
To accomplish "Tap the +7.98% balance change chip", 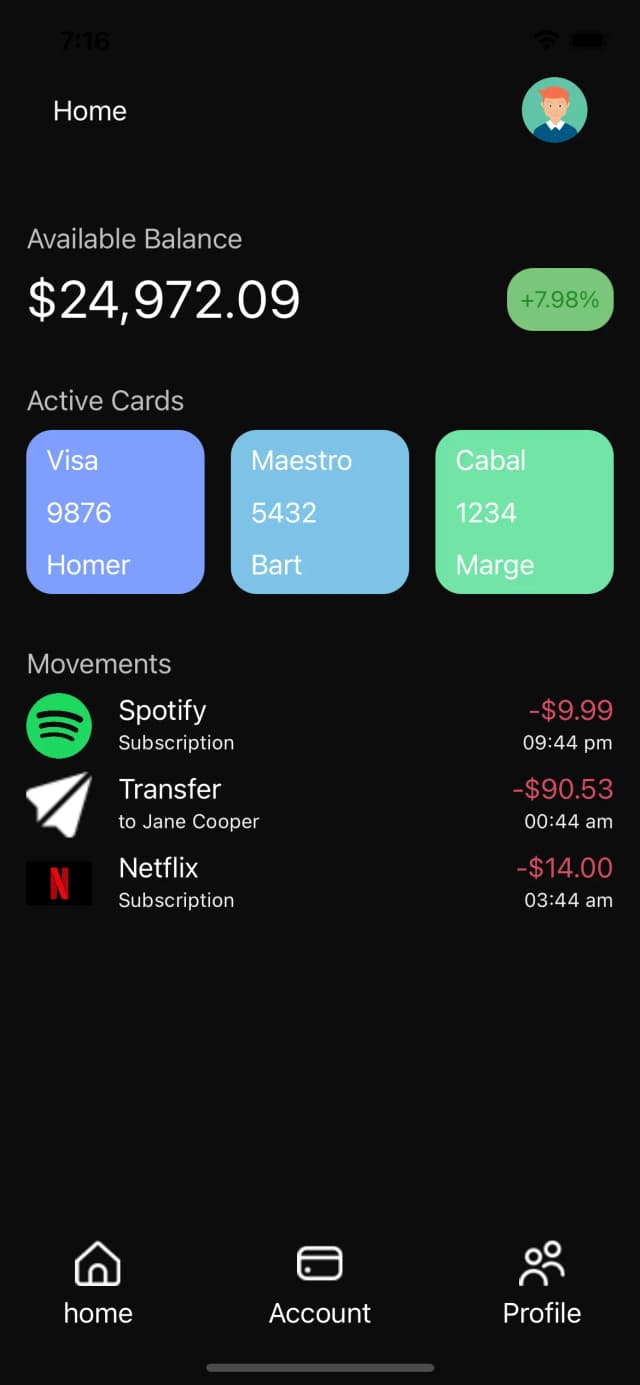I will [560, 299].
